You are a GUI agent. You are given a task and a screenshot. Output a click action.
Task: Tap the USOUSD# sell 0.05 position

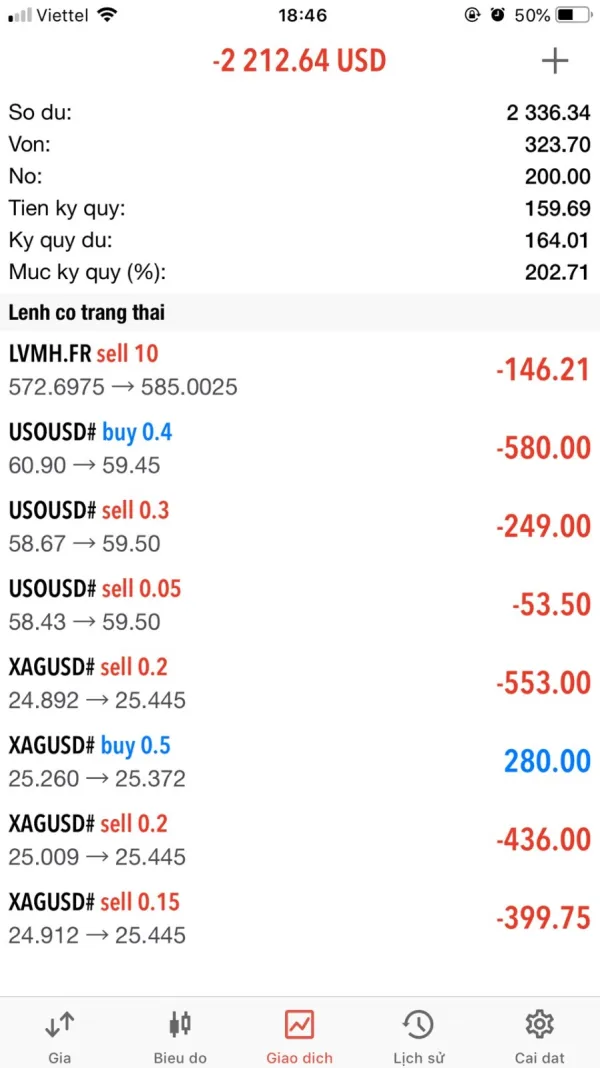[300, 604]
